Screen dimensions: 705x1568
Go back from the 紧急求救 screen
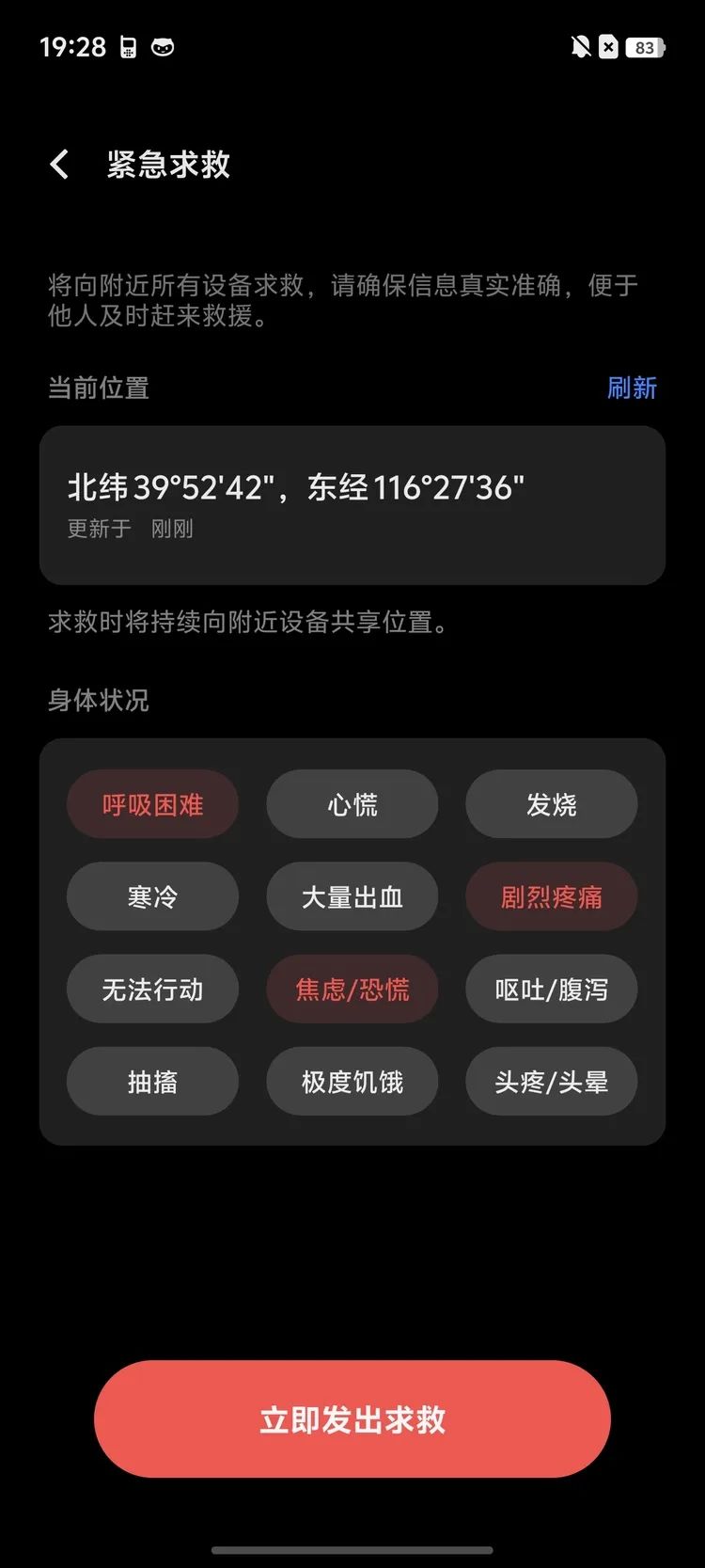(59, 165)
